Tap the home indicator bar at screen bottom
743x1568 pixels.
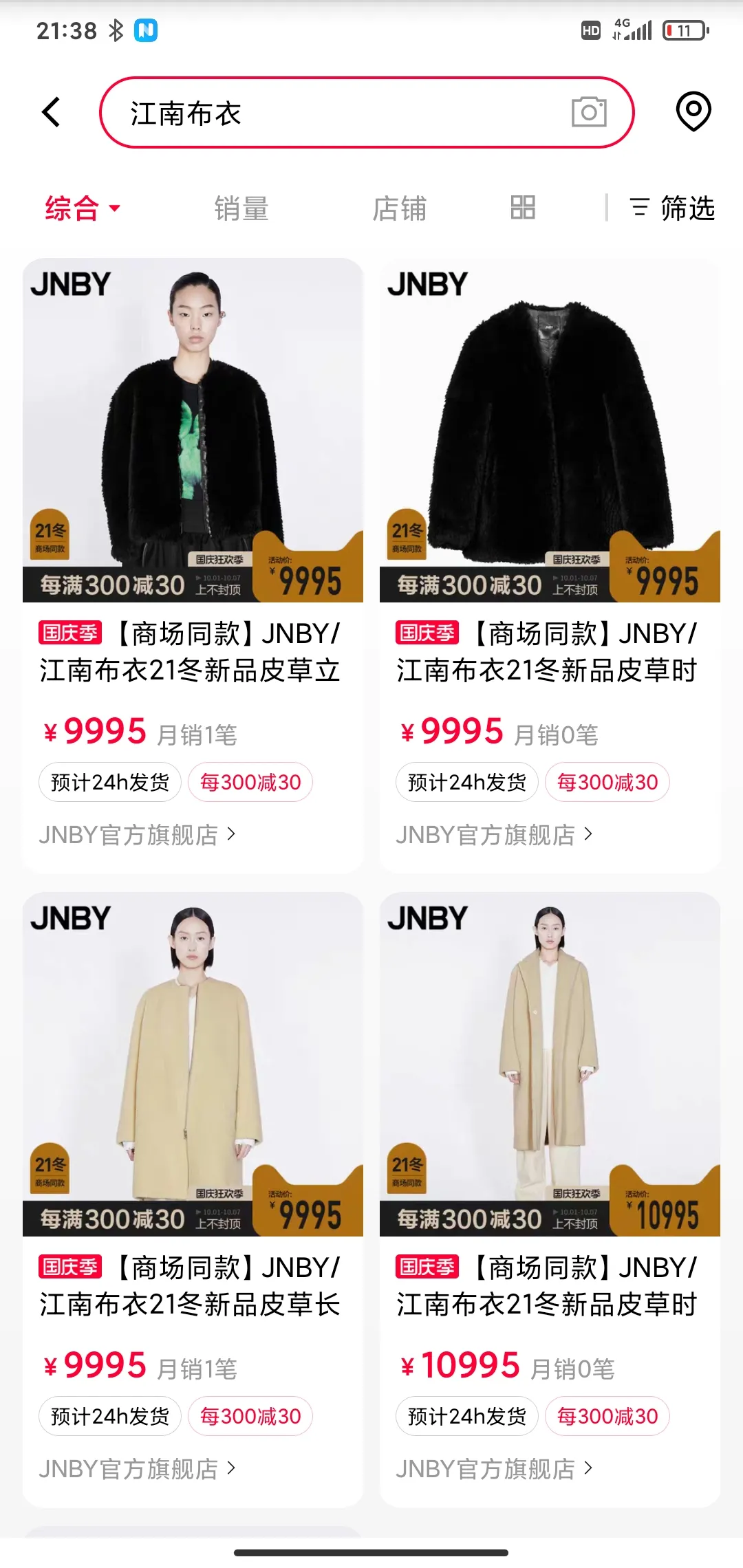[371, 1553]
